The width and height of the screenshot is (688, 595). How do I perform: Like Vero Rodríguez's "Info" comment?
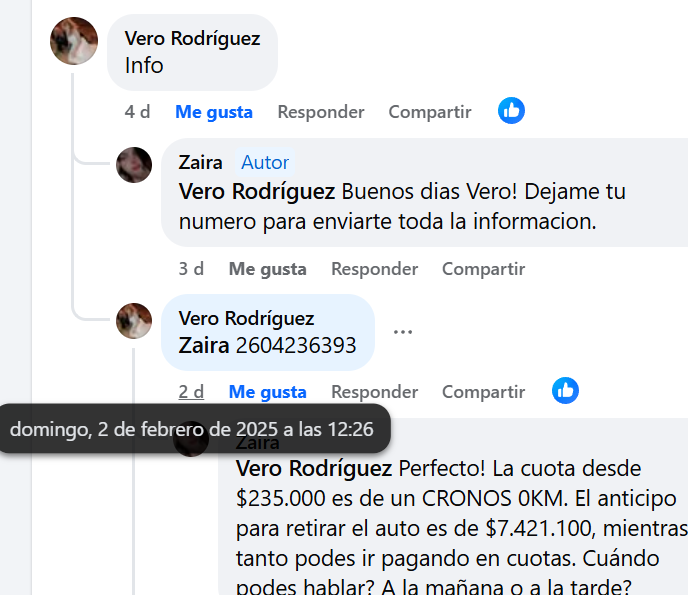coord(213,112)
